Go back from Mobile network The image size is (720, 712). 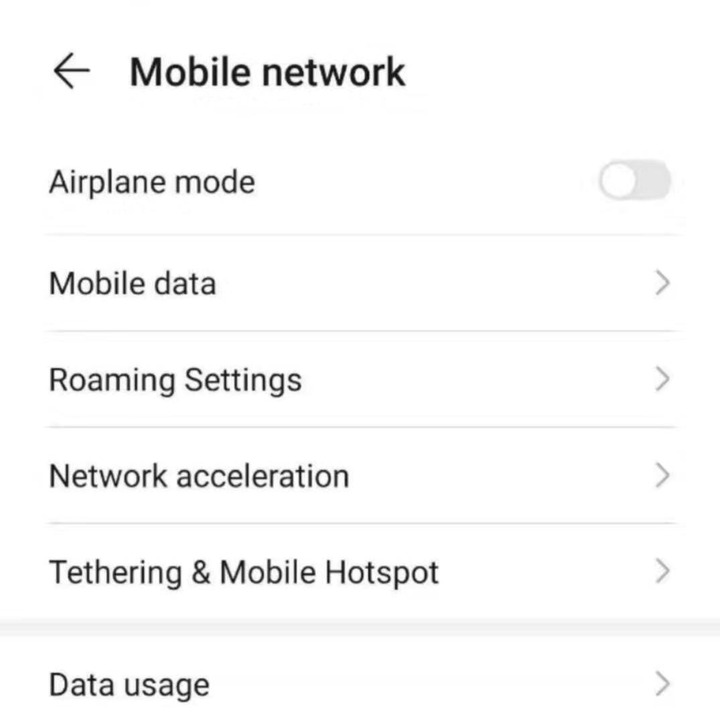pyautogui.click(x=71, y=72)
